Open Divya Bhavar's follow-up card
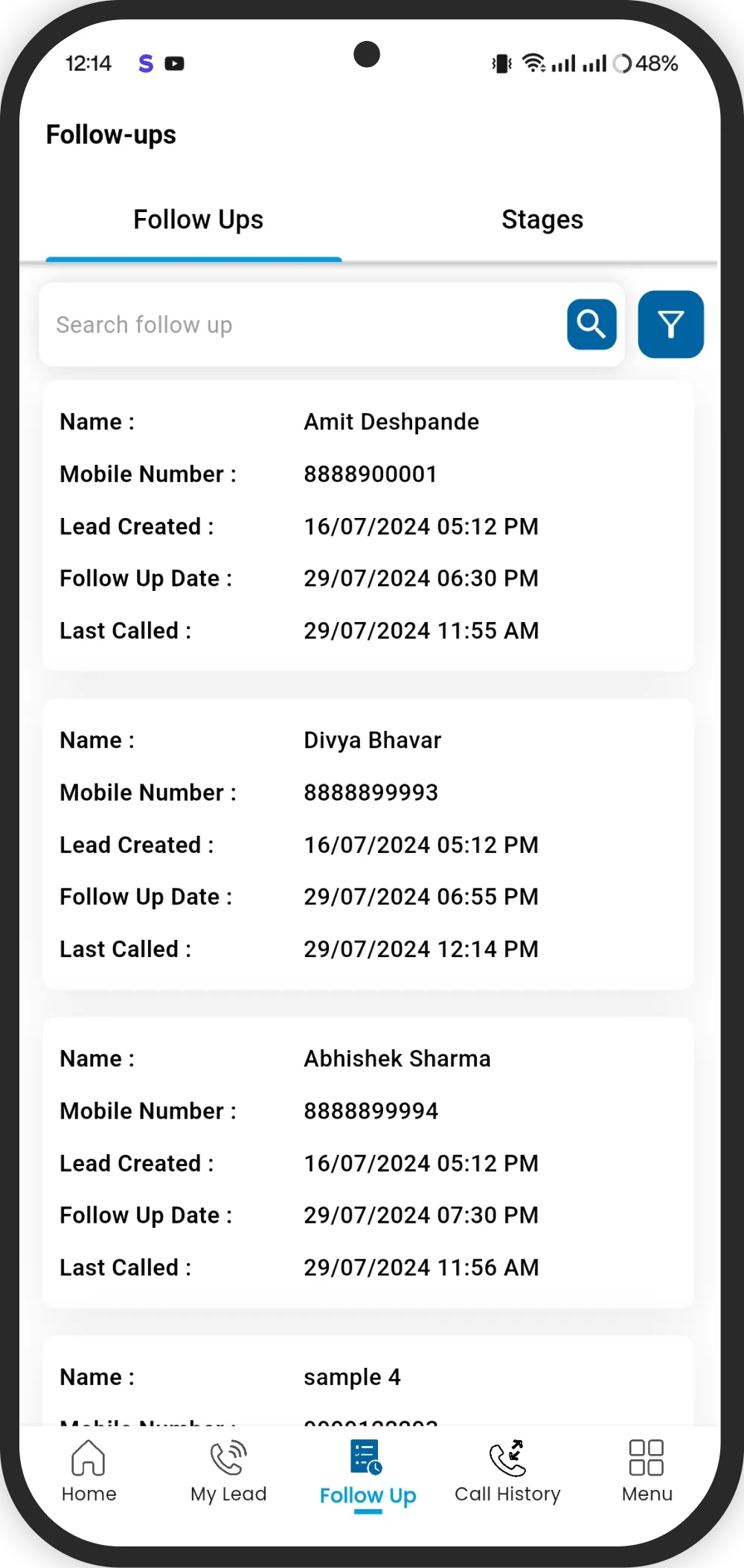 click(x=368, y=844)
